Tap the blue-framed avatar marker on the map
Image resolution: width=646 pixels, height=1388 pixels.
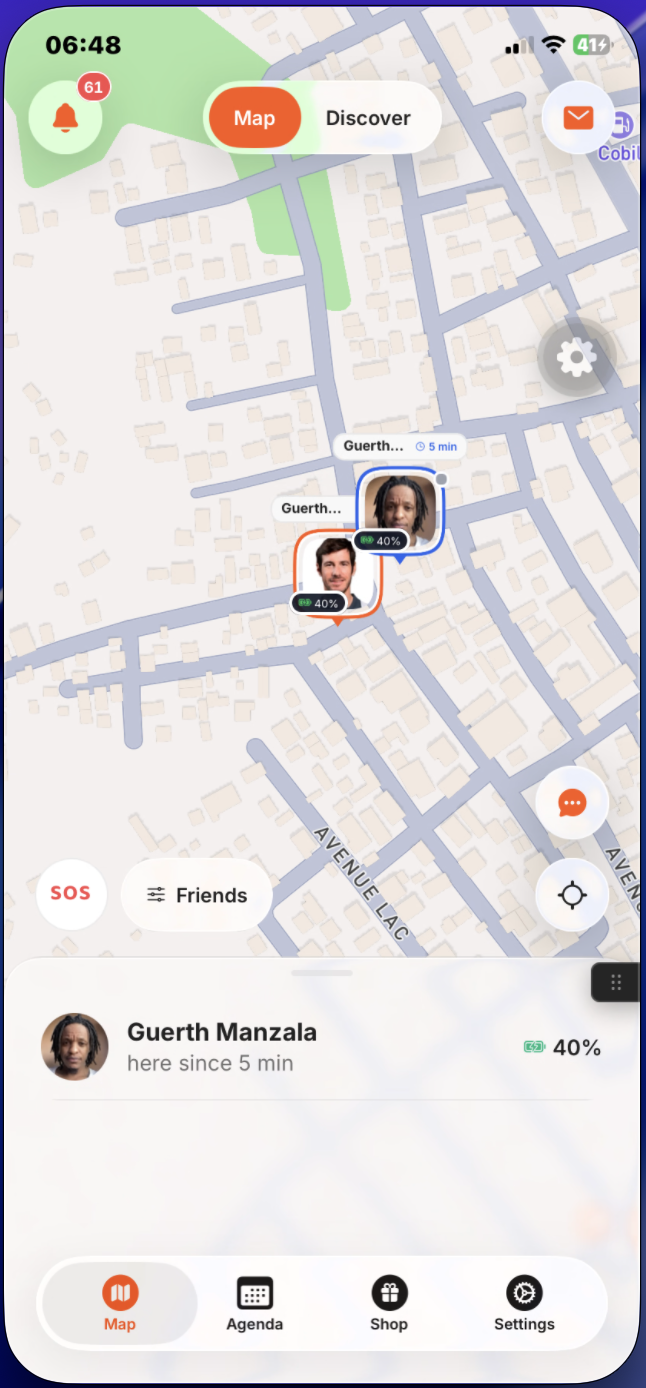pos(400,511)
